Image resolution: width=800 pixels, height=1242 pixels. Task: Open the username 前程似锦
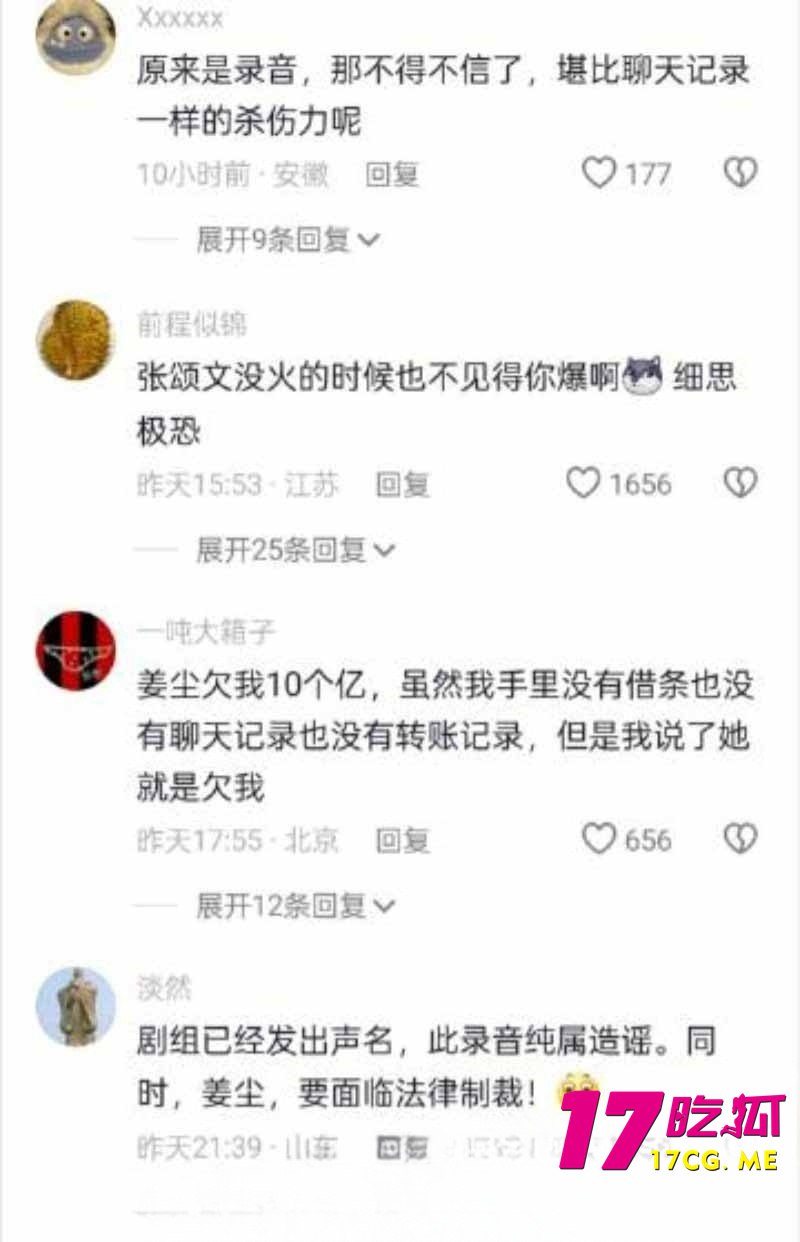click(192, 324)
